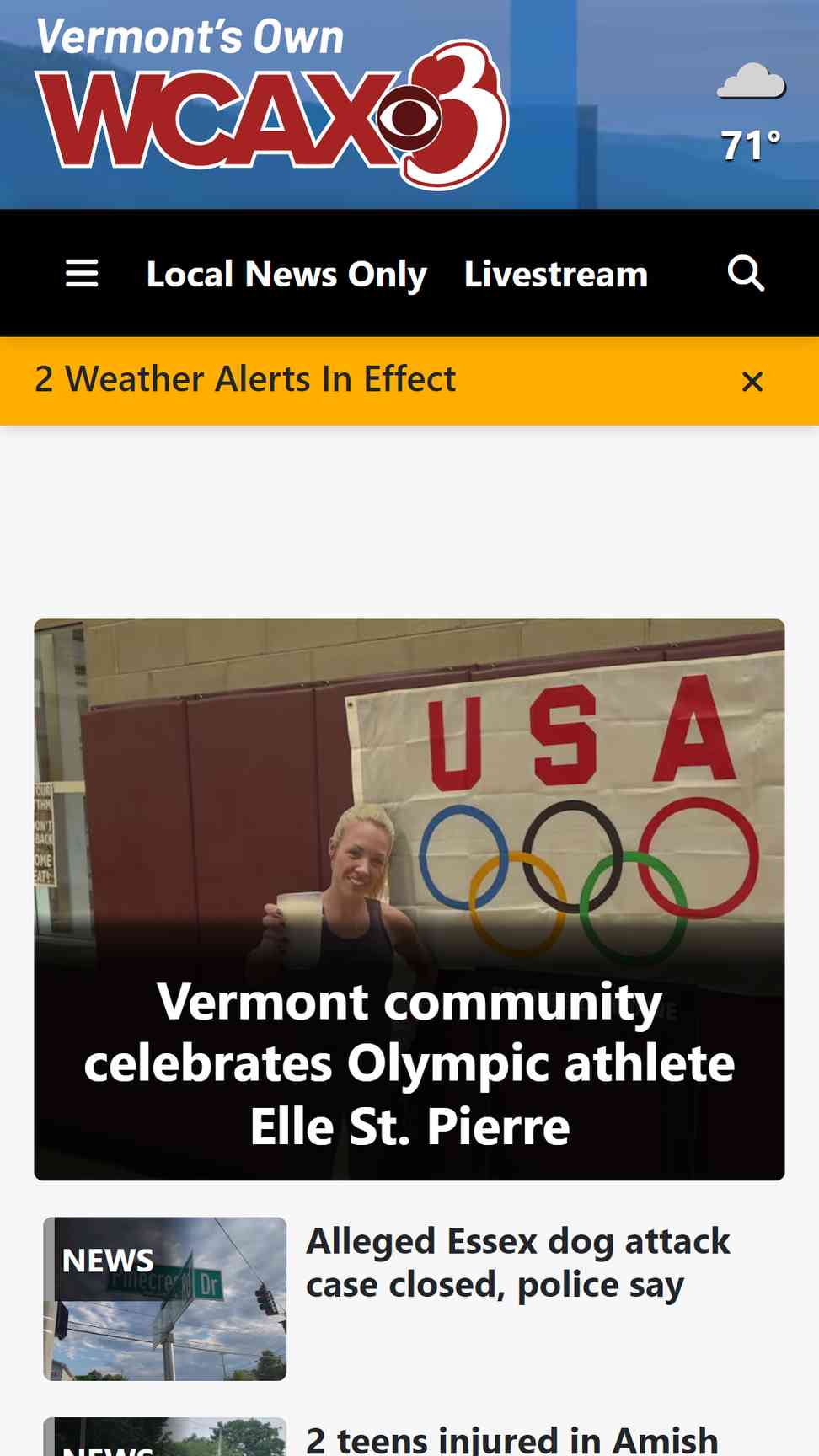Open the 2 teens injured in Amish story
The image size is (819, 1456).
click(x=511, y=1439)
